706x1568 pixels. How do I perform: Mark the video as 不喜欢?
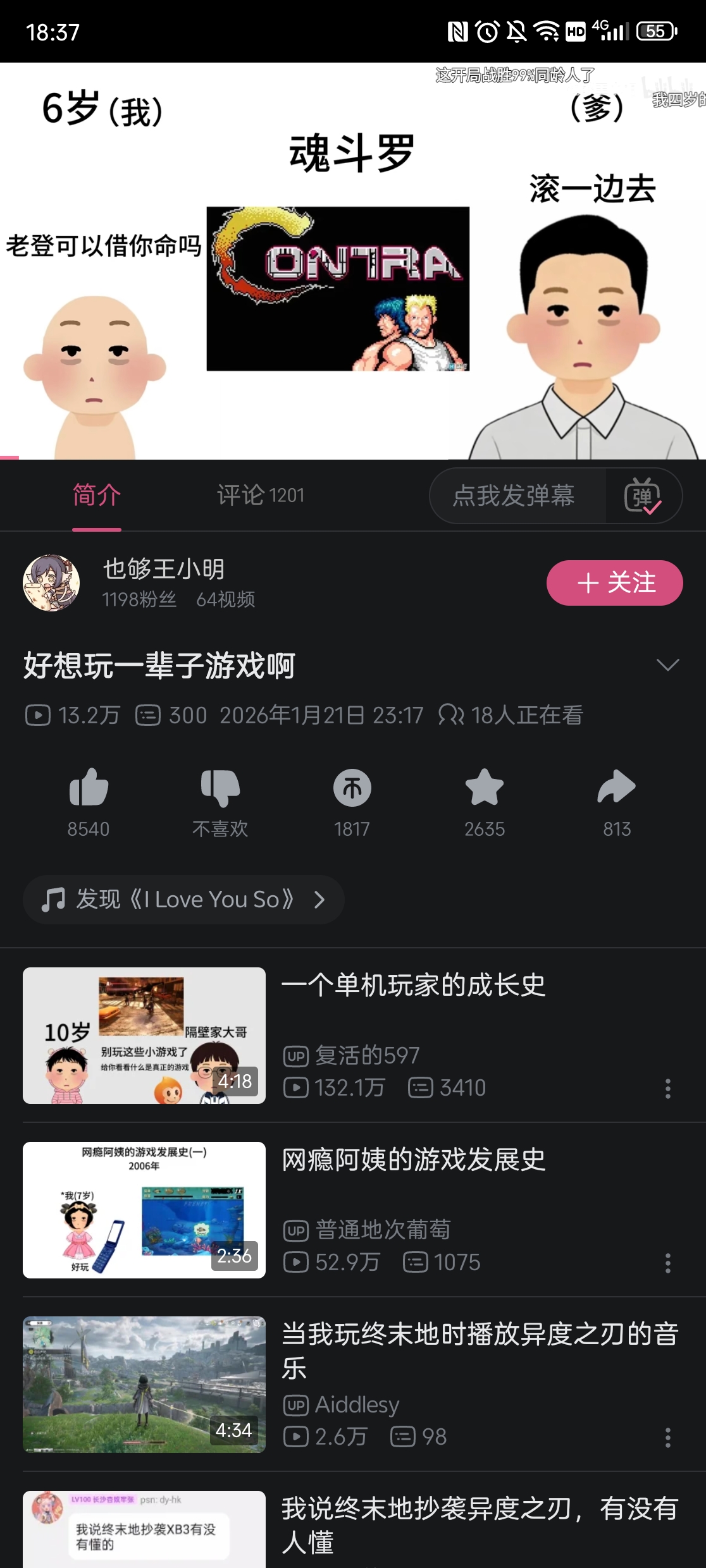click(220, 788)
